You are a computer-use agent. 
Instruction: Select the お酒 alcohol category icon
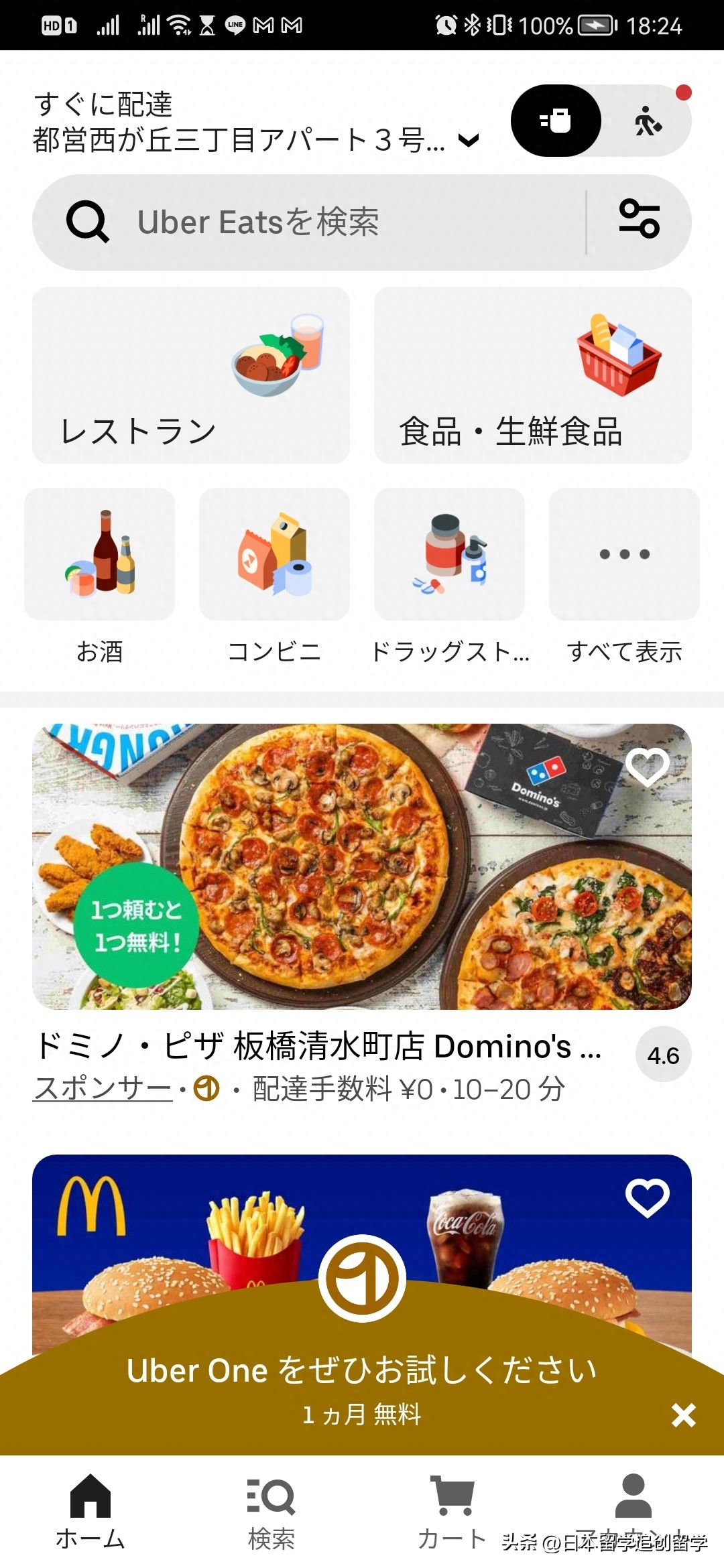click(x=98, y=556)
